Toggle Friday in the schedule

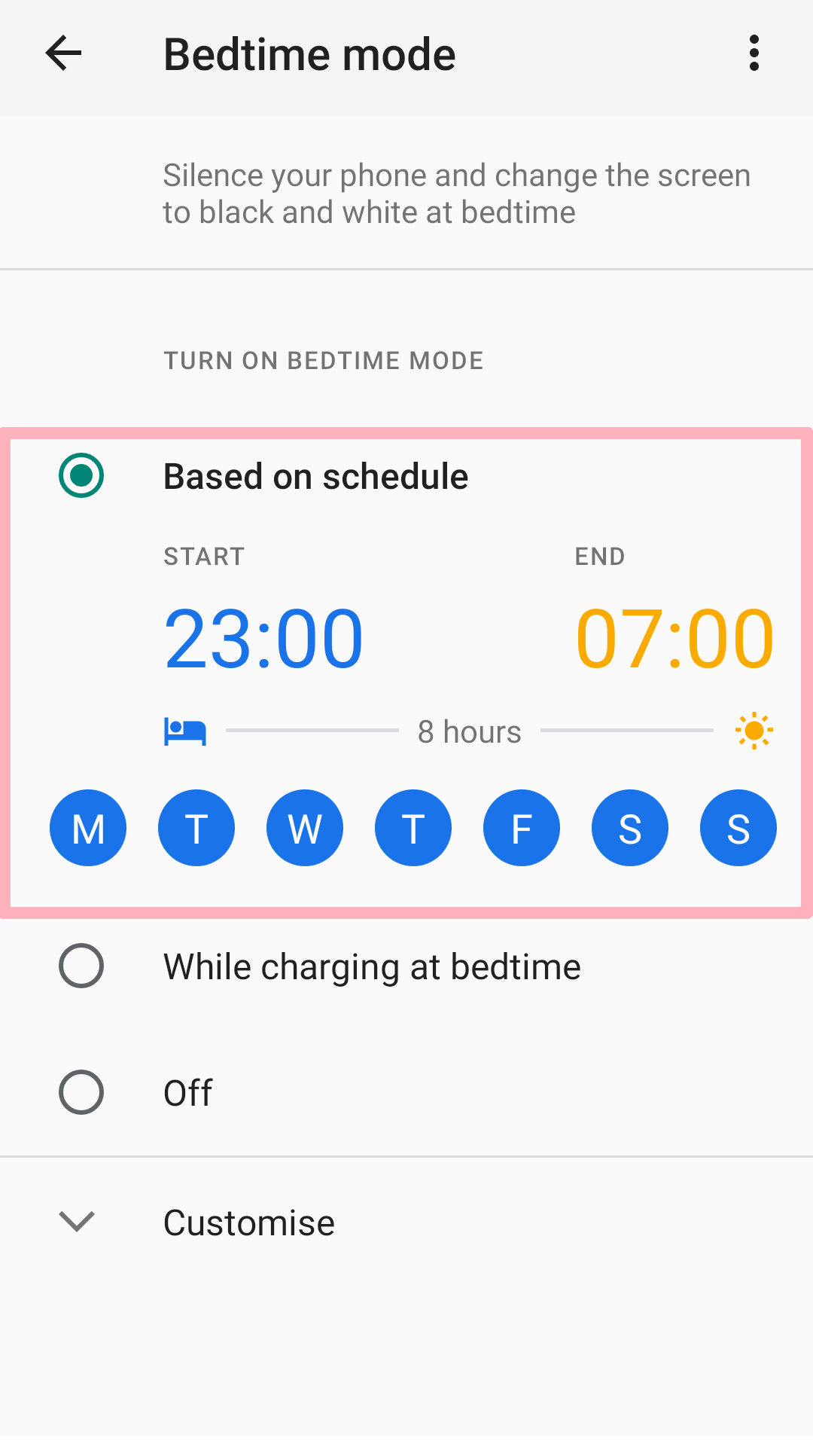tap(522, 828)
